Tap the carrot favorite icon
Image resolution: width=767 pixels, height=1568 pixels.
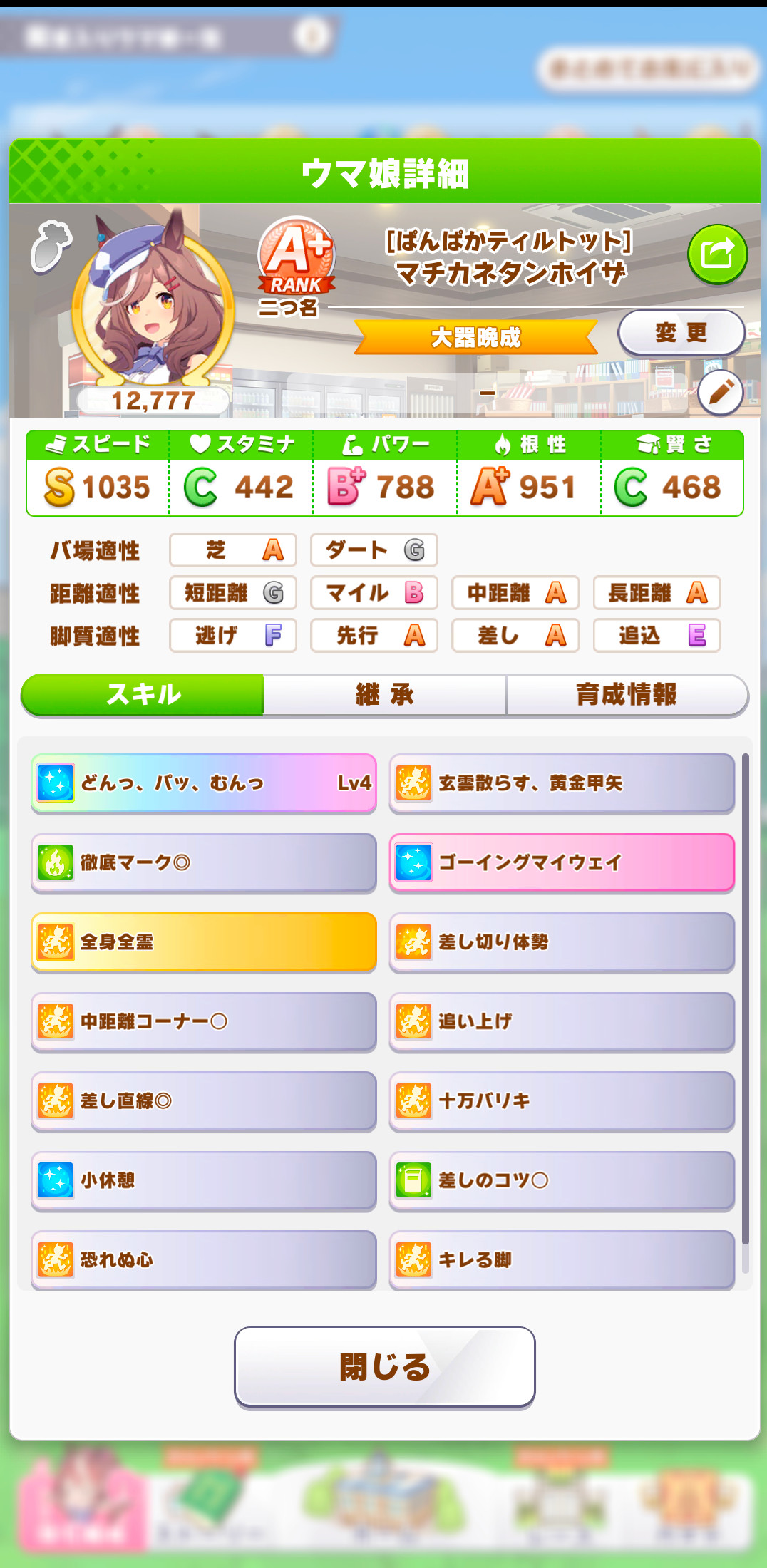[51, 247]
